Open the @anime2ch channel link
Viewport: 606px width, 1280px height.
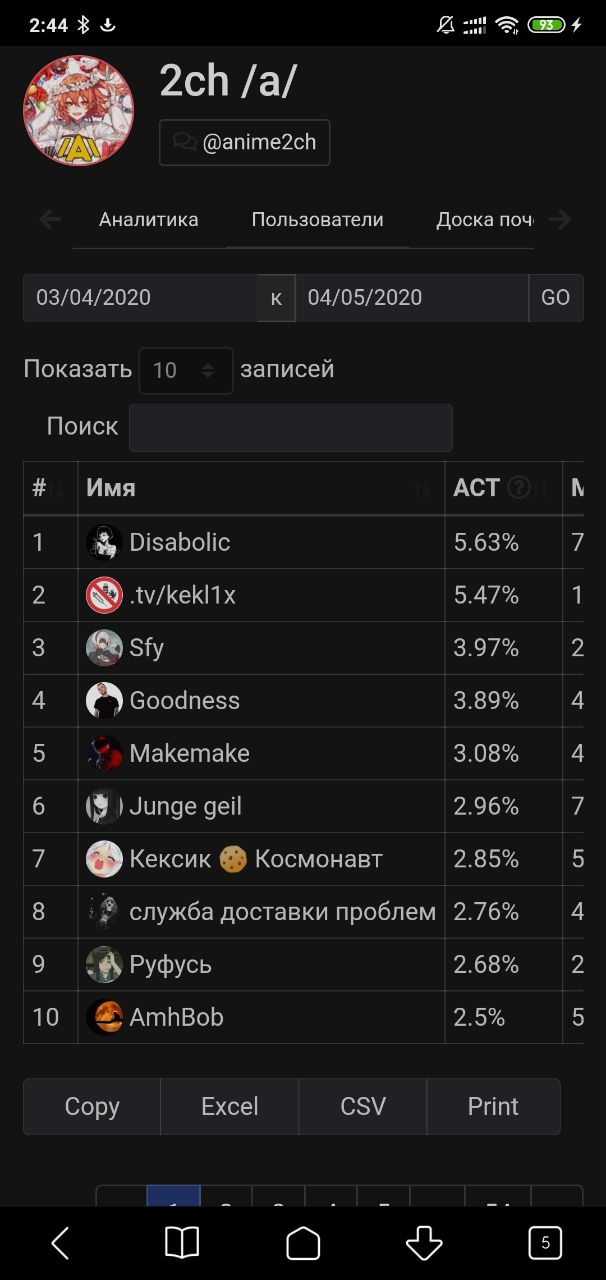245,143
